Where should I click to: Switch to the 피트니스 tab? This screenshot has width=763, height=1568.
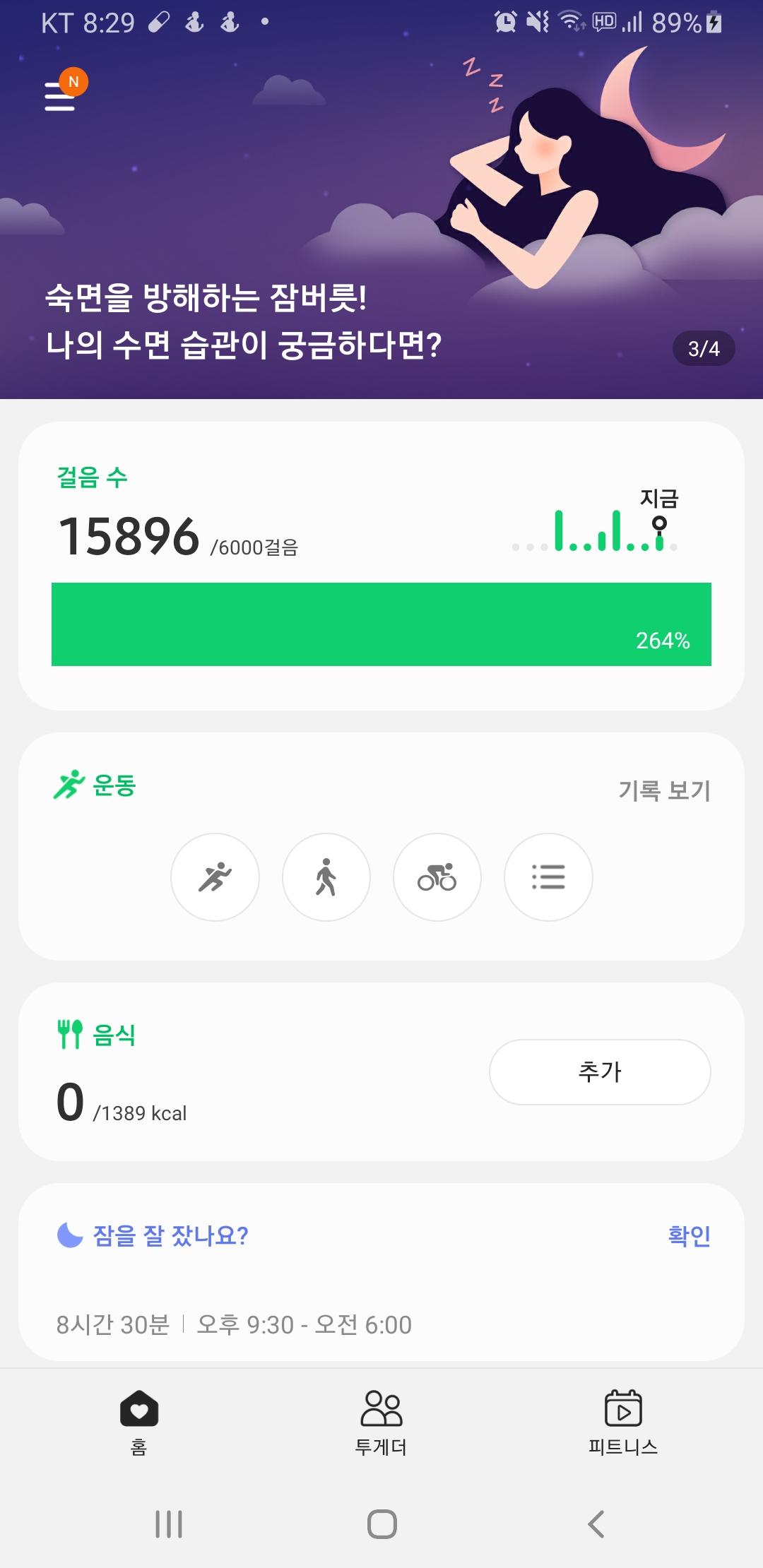[x=623, y=1421]
